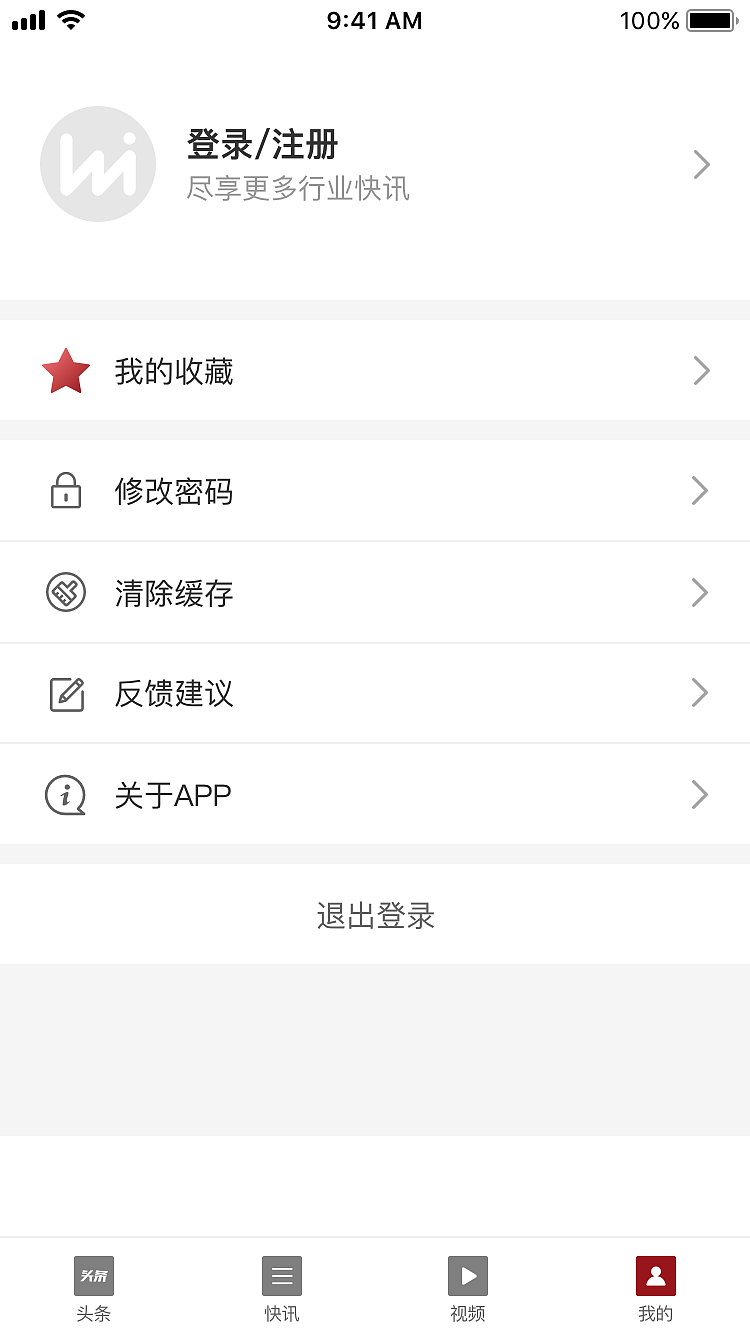Open the 关于APP details with the chevron
Image resolution: width=750 pixels, height=1334 pixels.
click(x=701, y=794)
